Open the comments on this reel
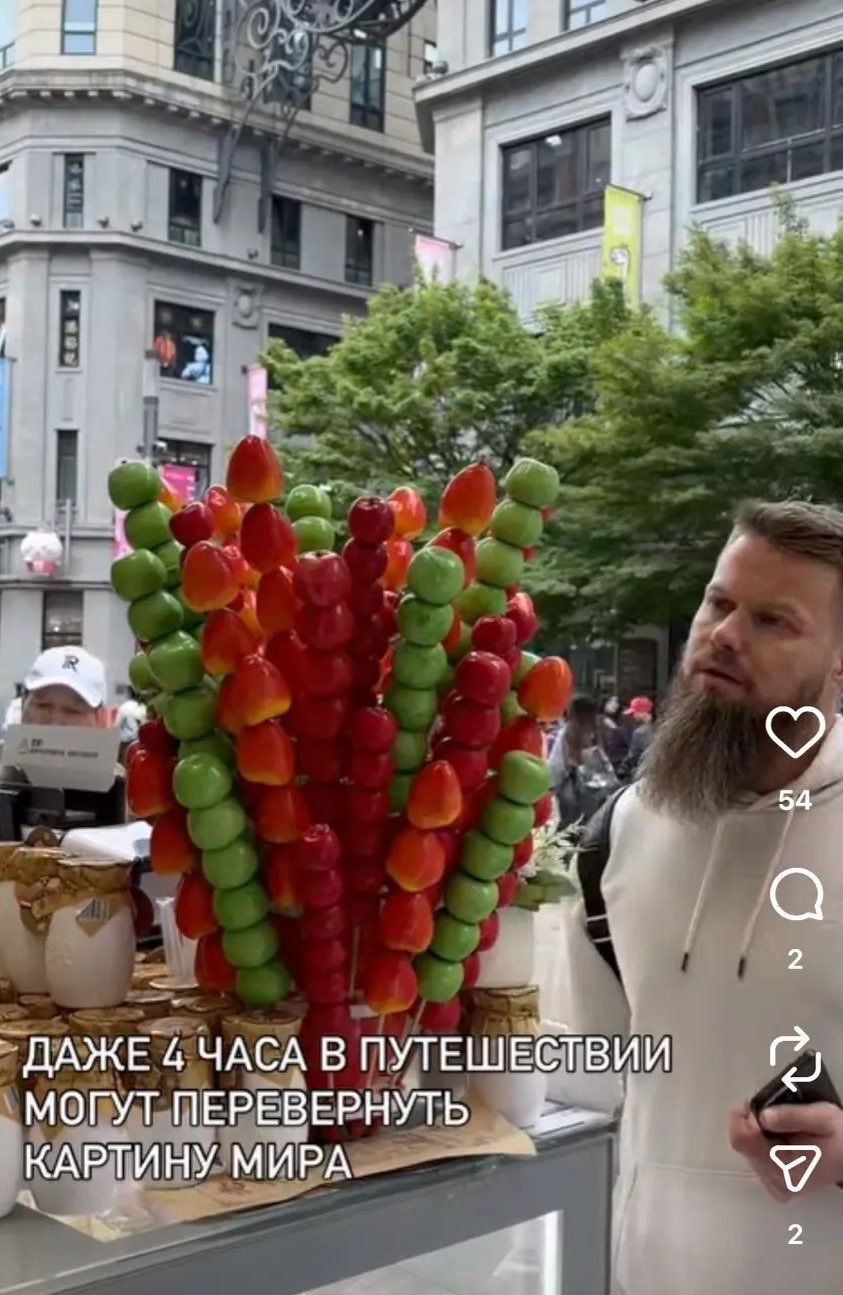Viewport: 843px width, 1295px height. click(796, 895)
